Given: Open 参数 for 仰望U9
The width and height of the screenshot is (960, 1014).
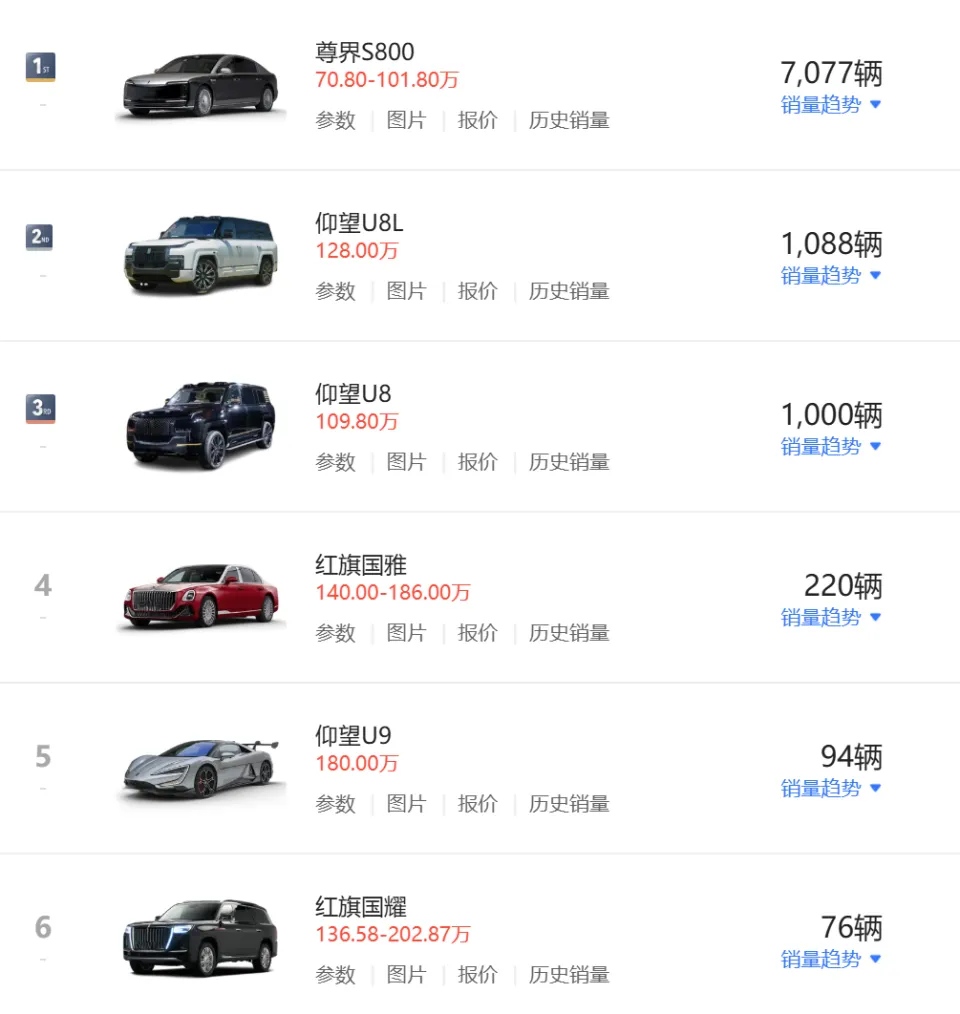Looking at the screenshot, I should coord(334,803).
